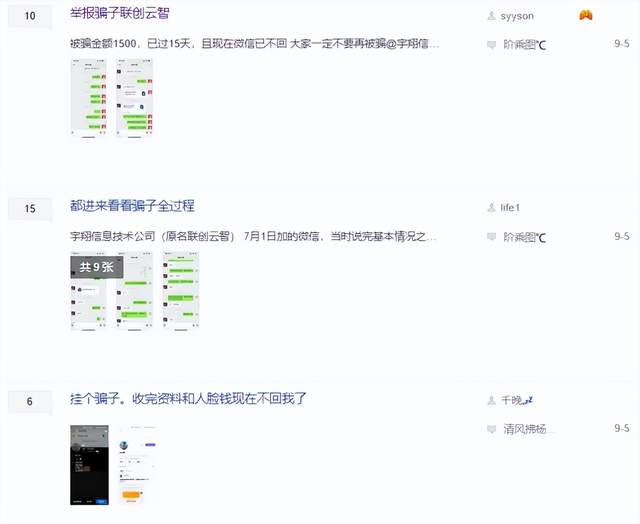Open thread 挂个骗子。收完资料和人脸钱现在不回我了
Viewport: 640px width, 524px height.
[x=188, y=398]
